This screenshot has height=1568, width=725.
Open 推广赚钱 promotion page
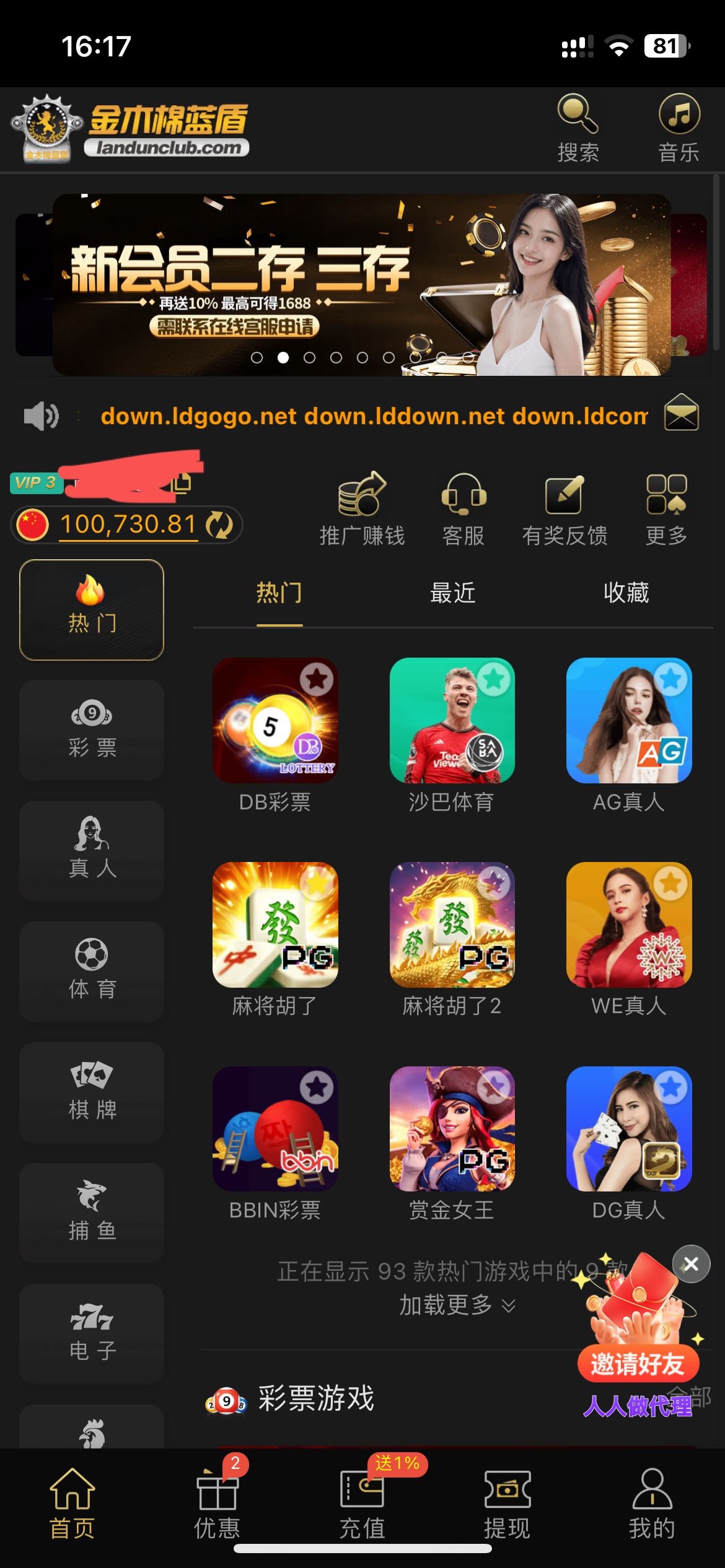[362, 509]
